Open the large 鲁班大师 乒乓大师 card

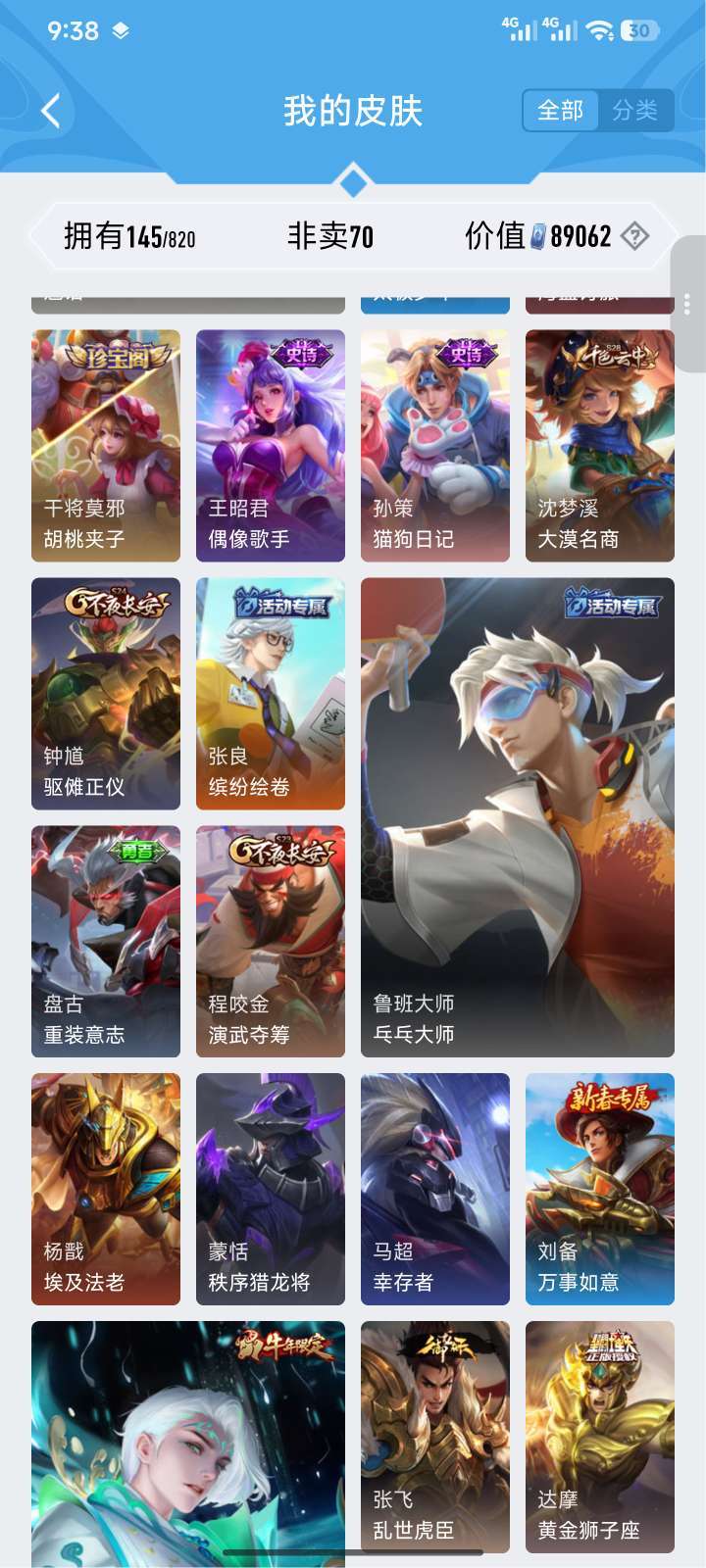click(518, 817)
